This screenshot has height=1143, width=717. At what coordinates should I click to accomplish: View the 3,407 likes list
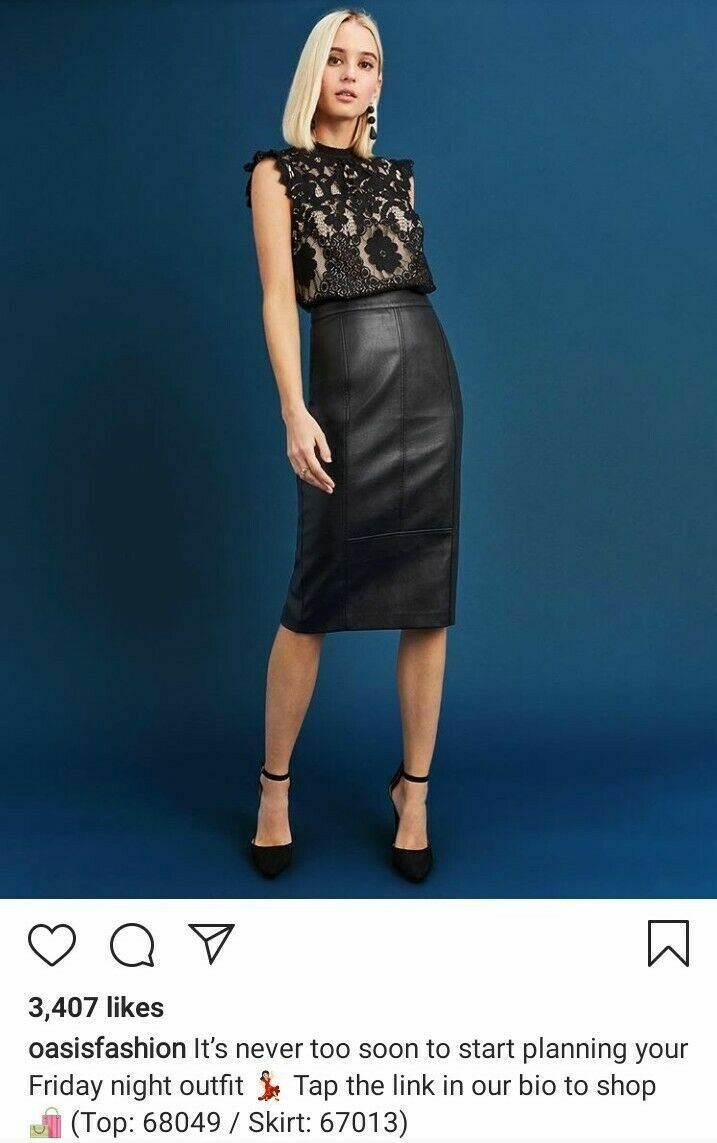pos(96,1008)
